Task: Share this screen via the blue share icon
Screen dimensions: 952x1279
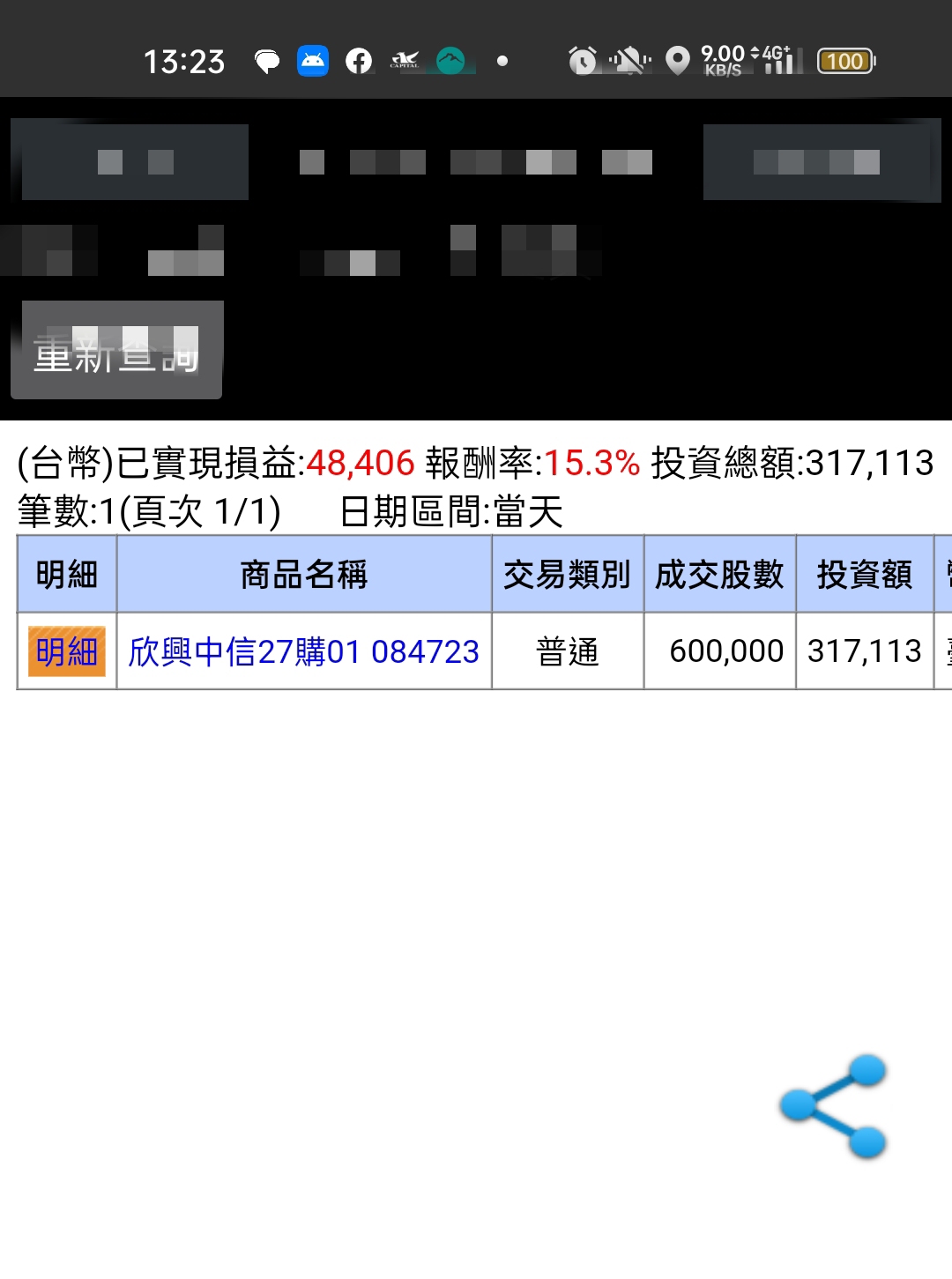Action: (833, 1105)
